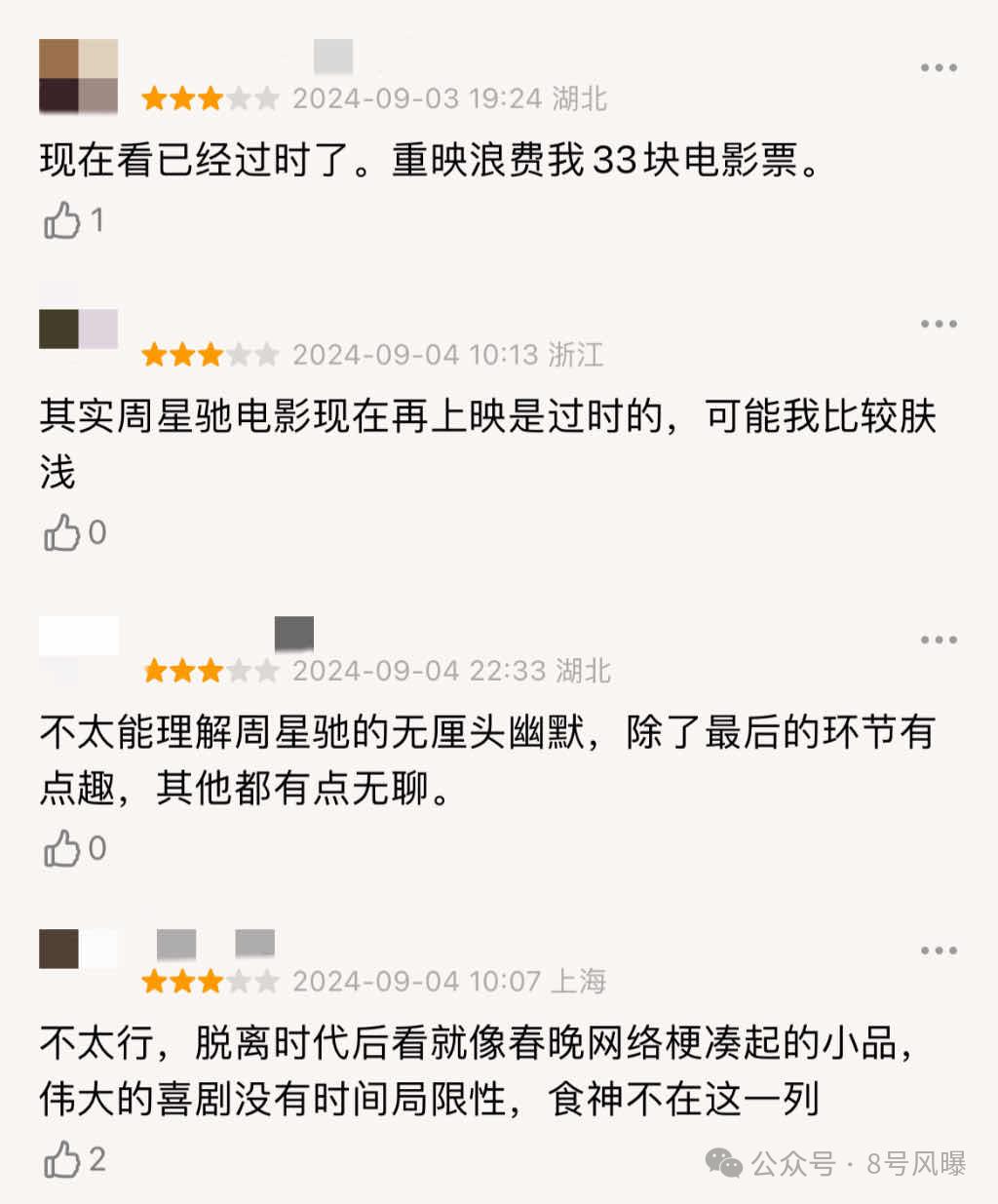Open more options for the 浙江 review
Screen dimensions: 998x1204
pos(938,324)
